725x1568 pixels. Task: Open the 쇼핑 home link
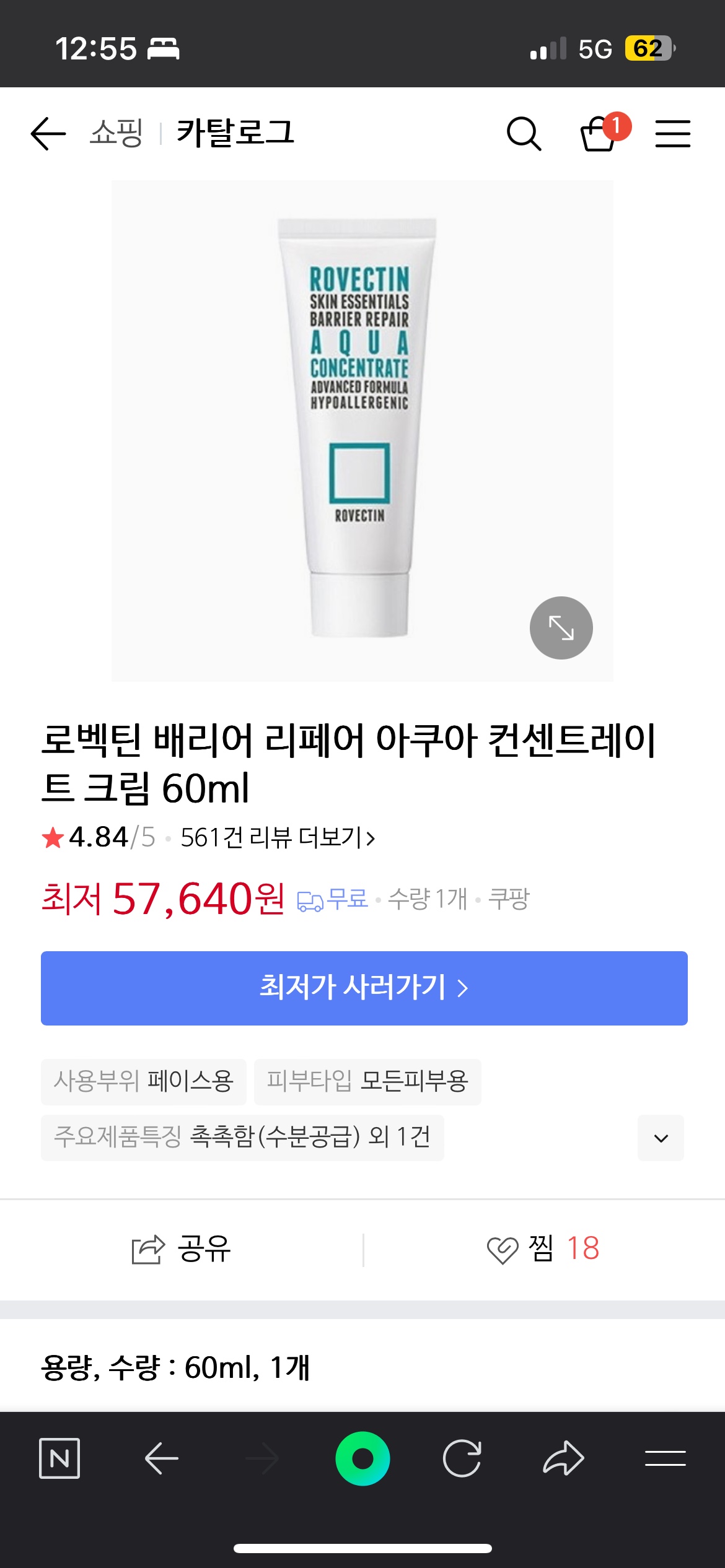(116, 133)
